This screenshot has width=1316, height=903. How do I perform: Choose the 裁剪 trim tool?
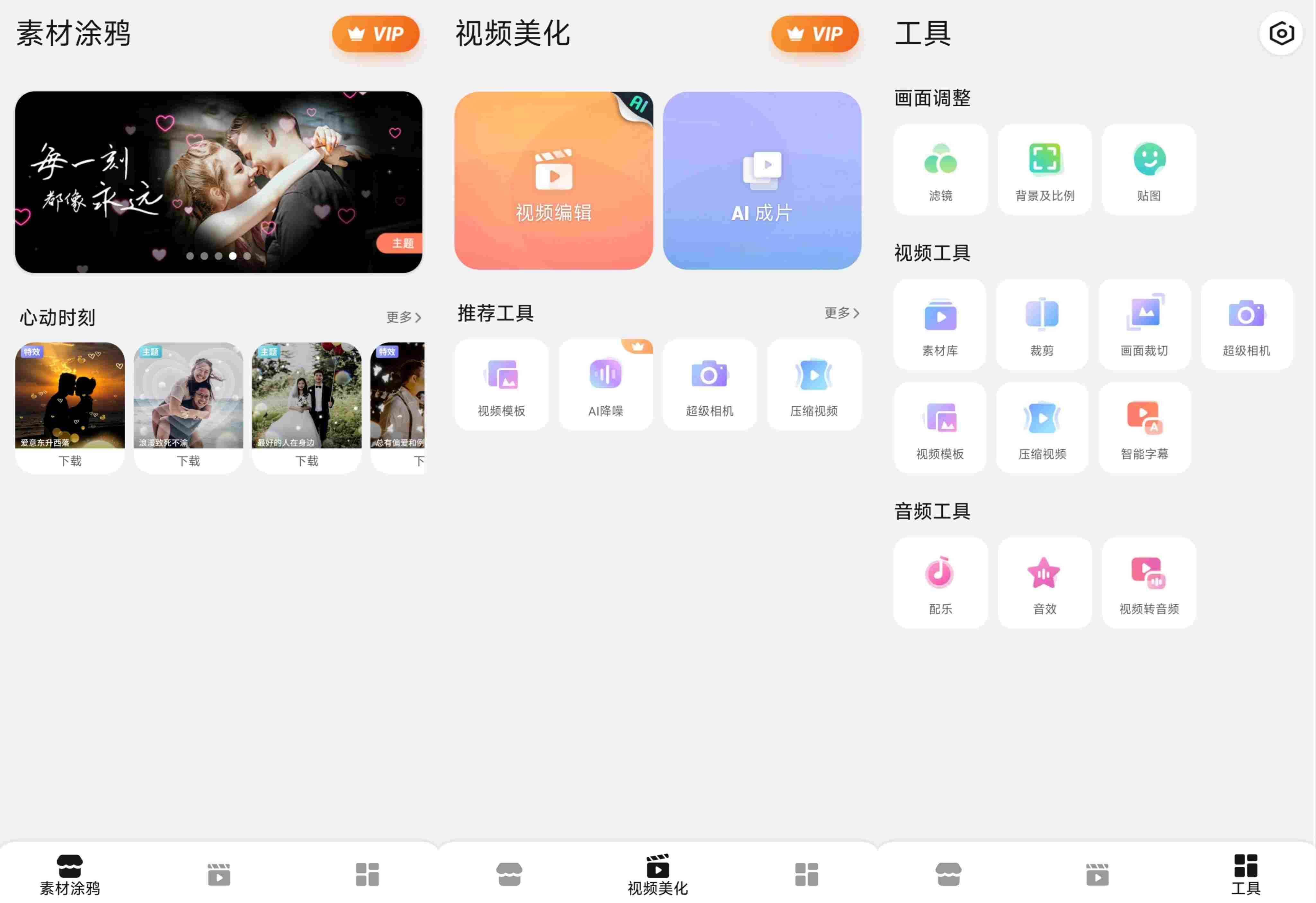pos(1042,325)
